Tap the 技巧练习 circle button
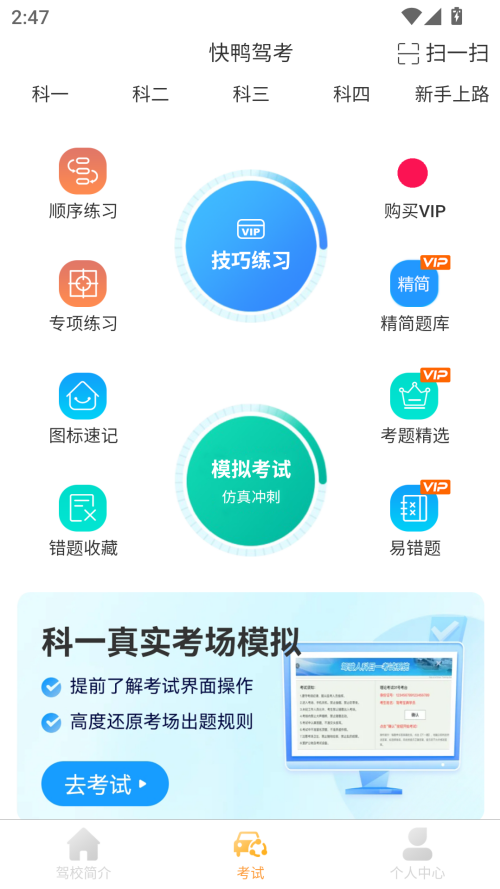The width and height of the screenshot is (500, 889). click(x=251, y=246)
